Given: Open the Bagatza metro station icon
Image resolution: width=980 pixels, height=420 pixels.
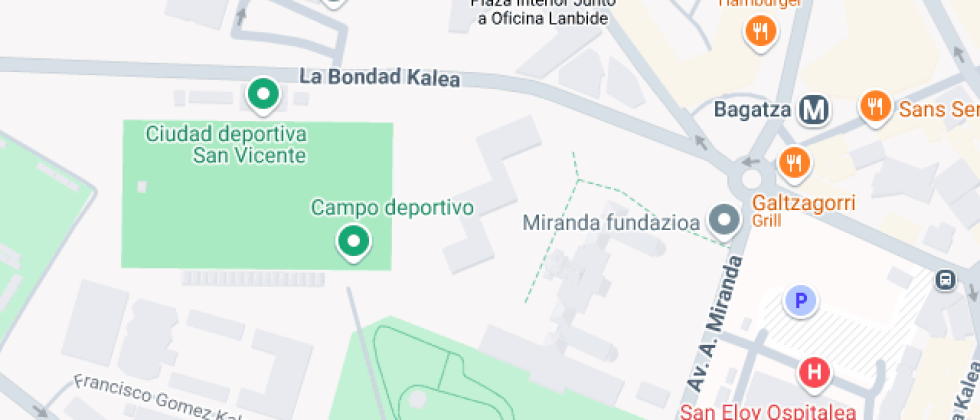Looking at the screenshot, I should tap(814, 111).
